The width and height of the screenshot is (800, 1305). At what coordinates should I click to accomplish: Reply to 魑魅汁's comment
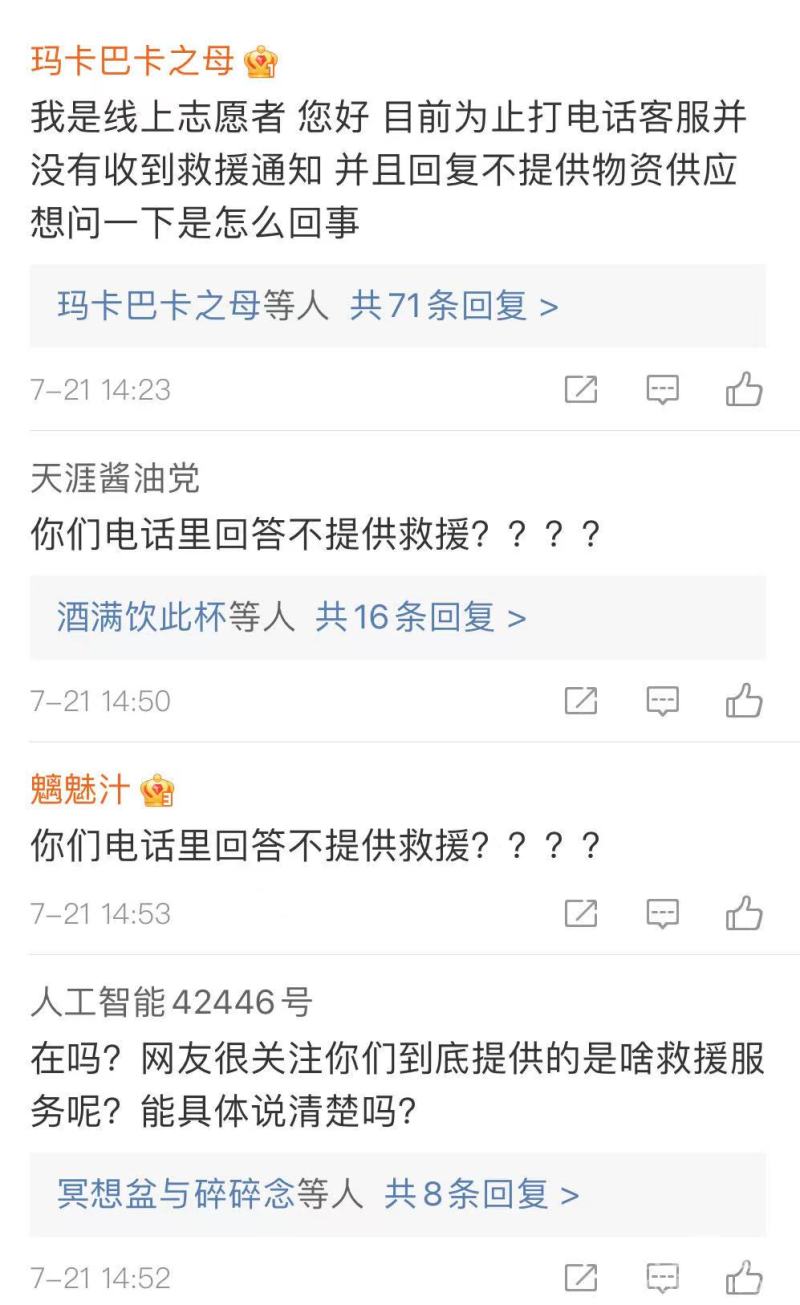pos(662,914)
